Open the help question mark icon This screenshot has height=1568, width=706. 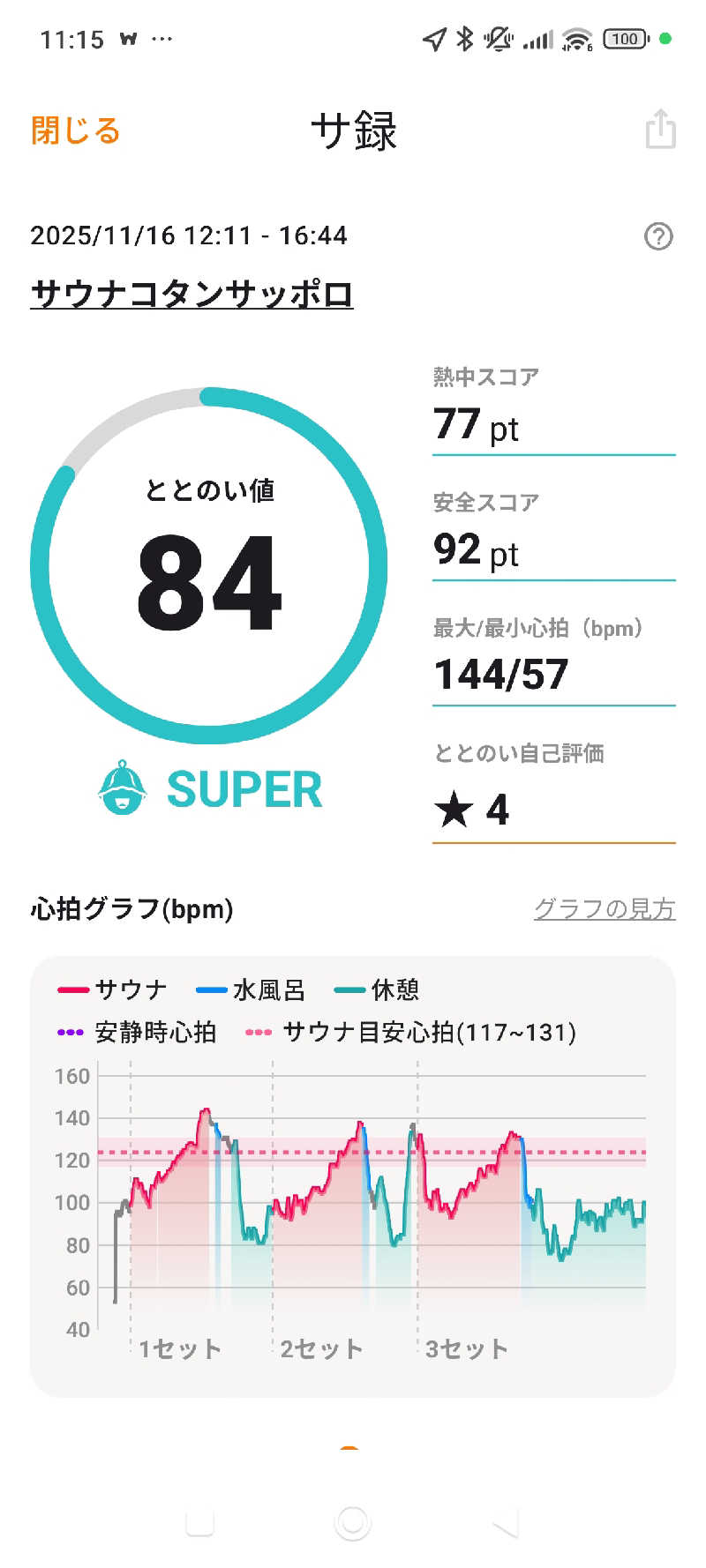658,236
